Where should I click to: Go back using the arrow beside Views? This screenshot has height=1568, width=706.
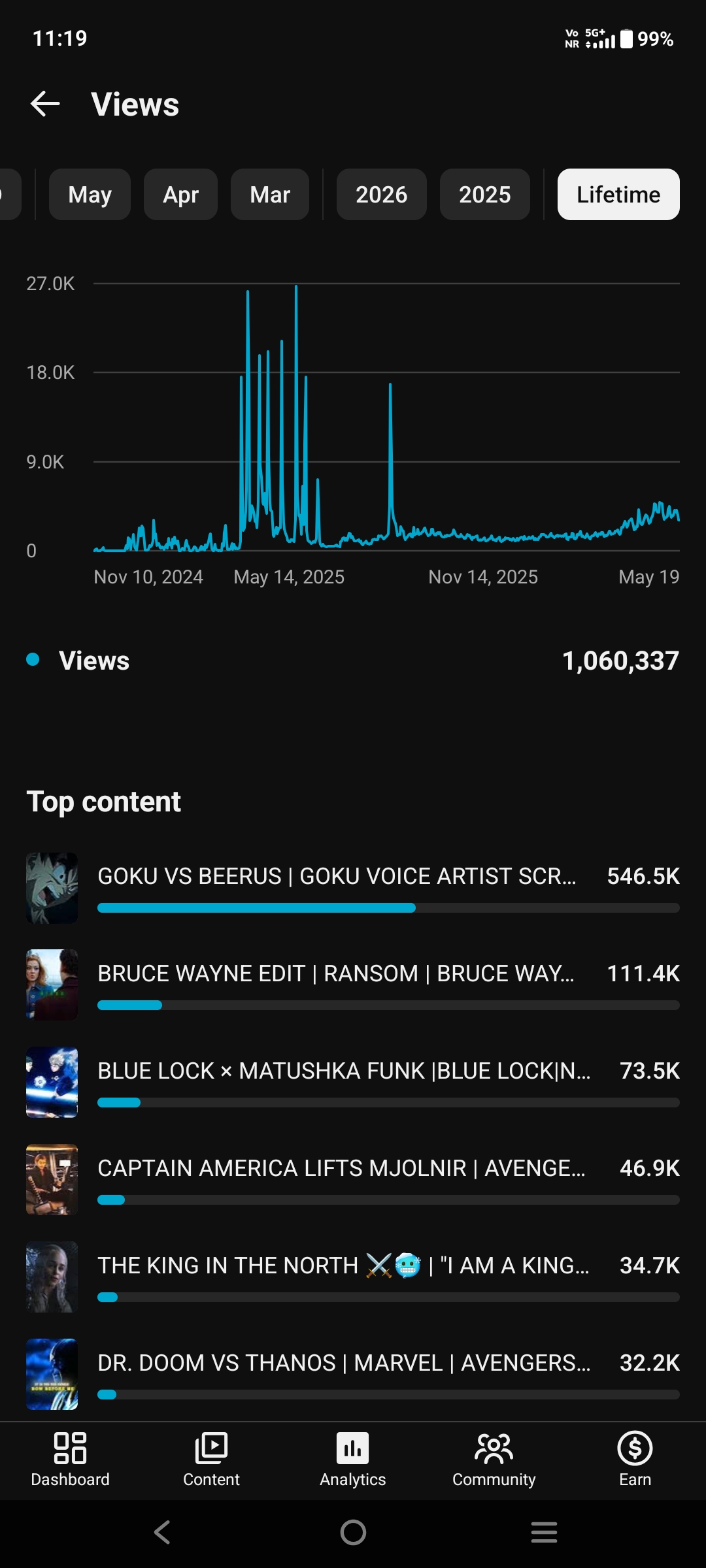(x=45, y=104)
